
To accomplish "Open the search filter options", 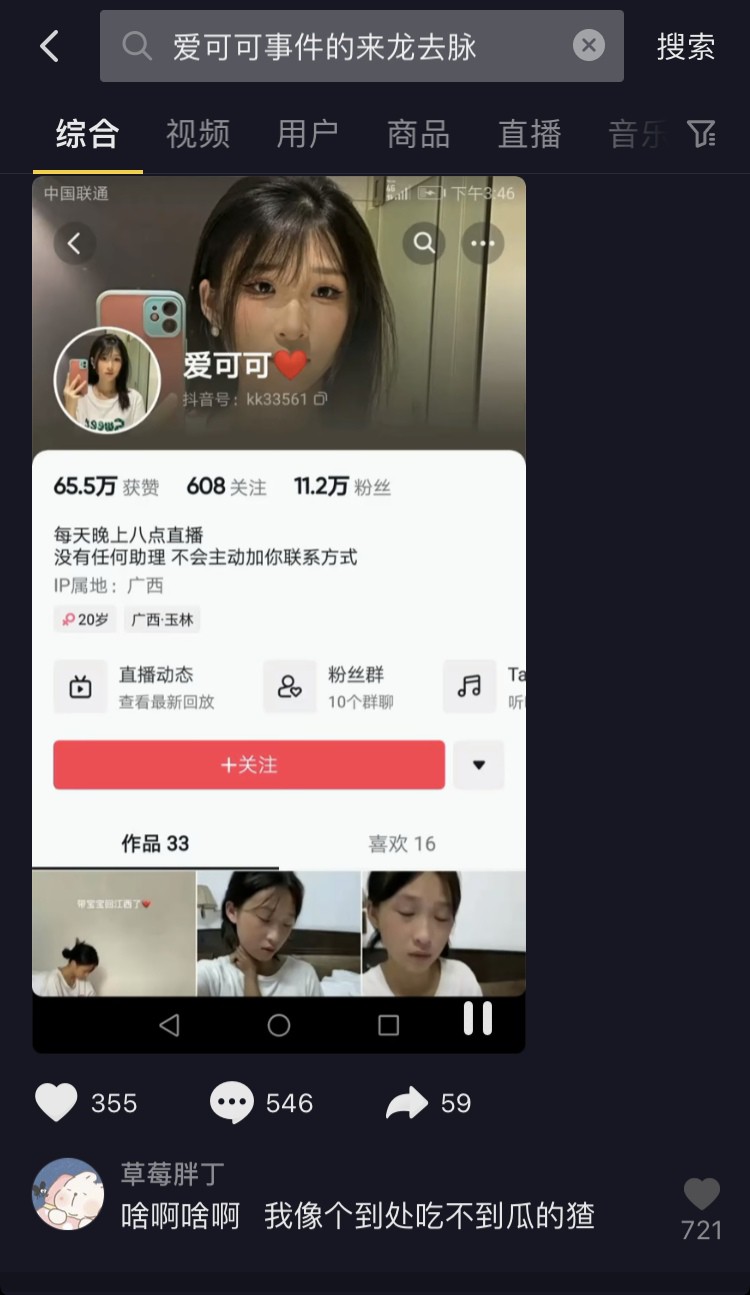I will (x=702, y=134).
